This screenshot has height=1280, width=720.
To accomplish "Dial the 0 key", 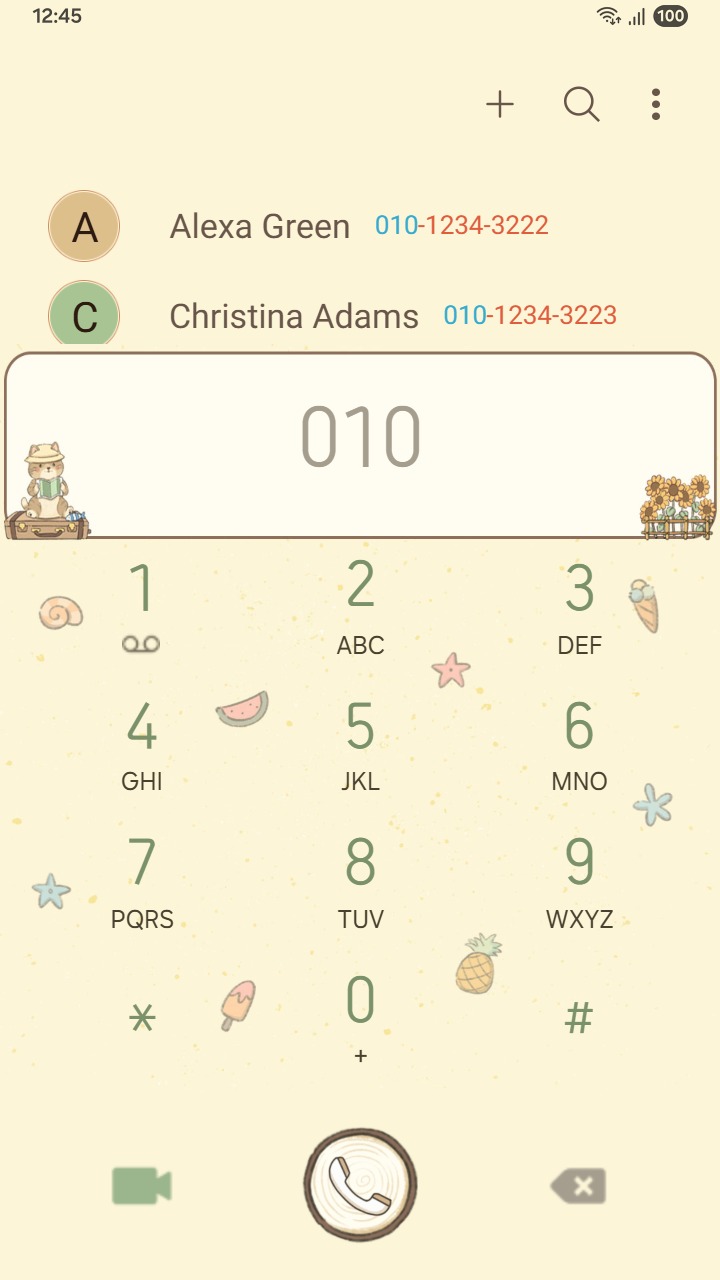I will [x=360, y=1015].
